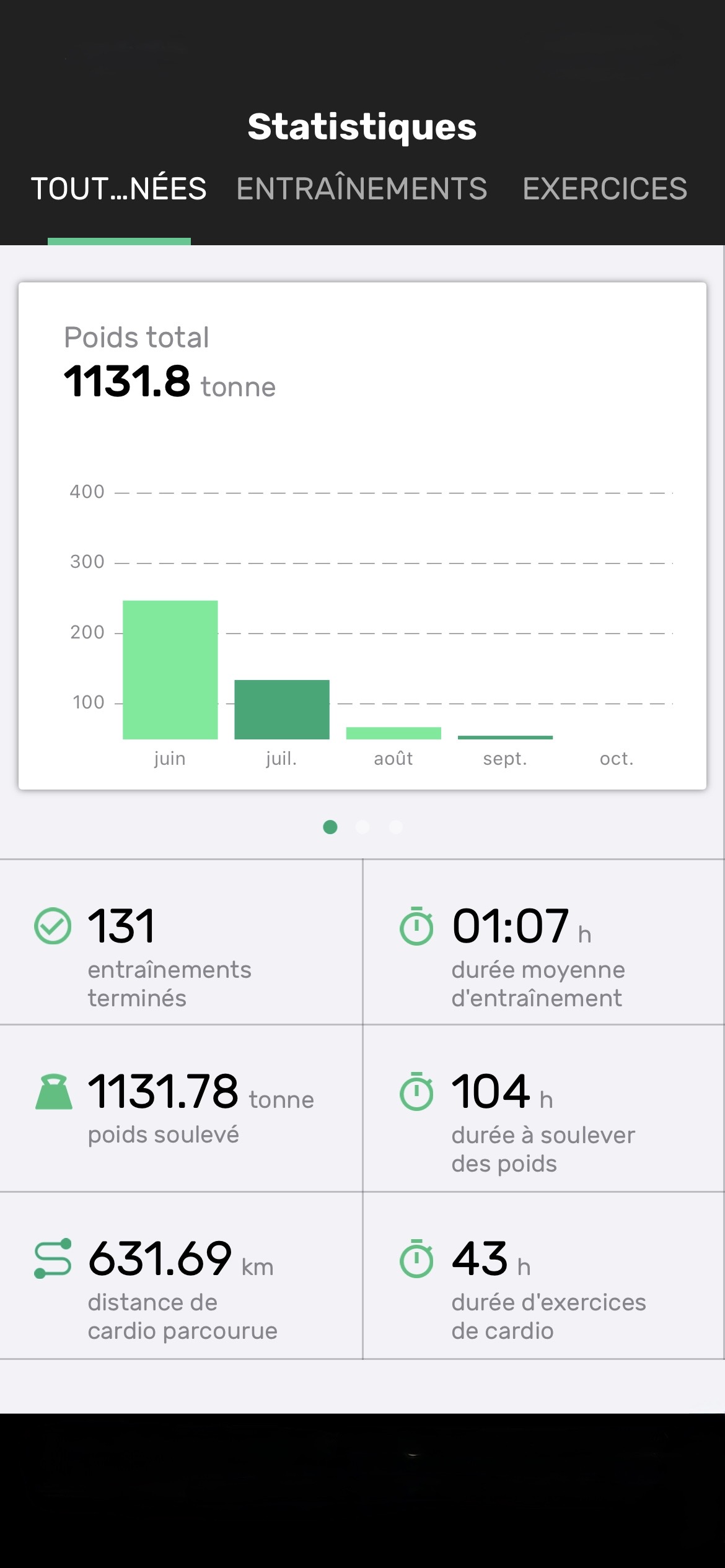Select the TOUT…NÉES tab
This screenshot has width=725, height=1568.
(119, 189)
